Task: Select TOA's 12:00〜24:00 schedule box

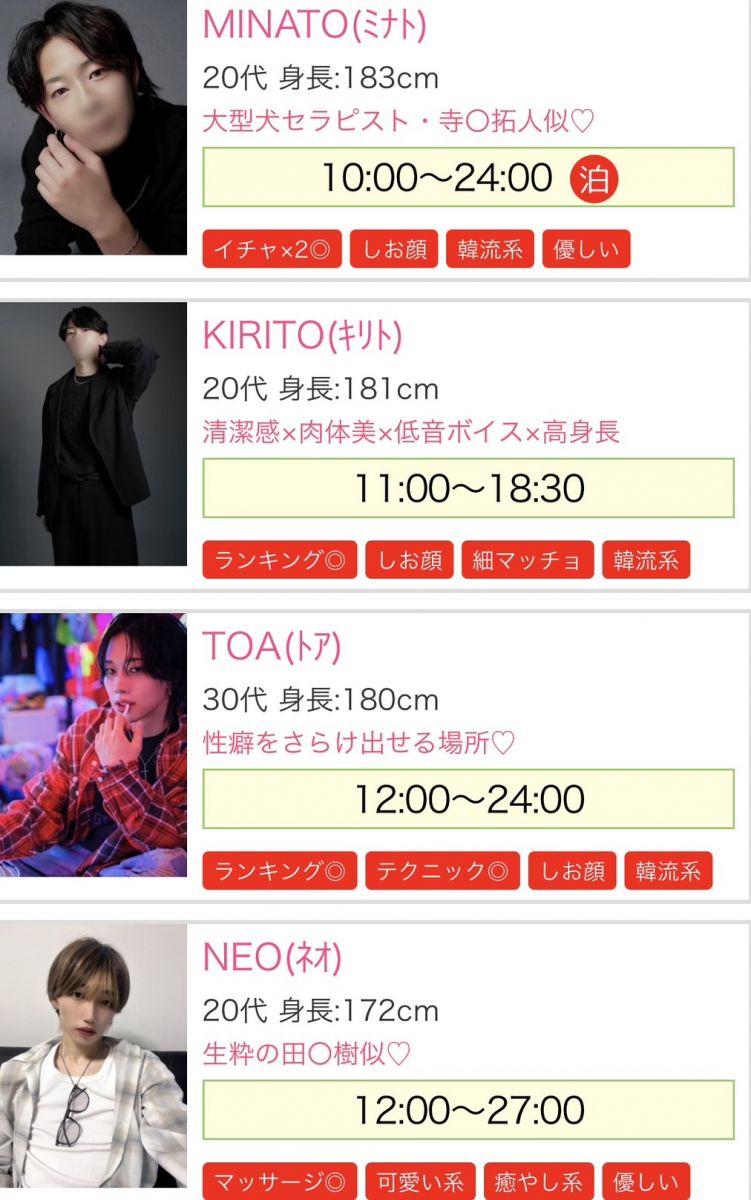Action: pyautogui.click(x=468, y=799)
